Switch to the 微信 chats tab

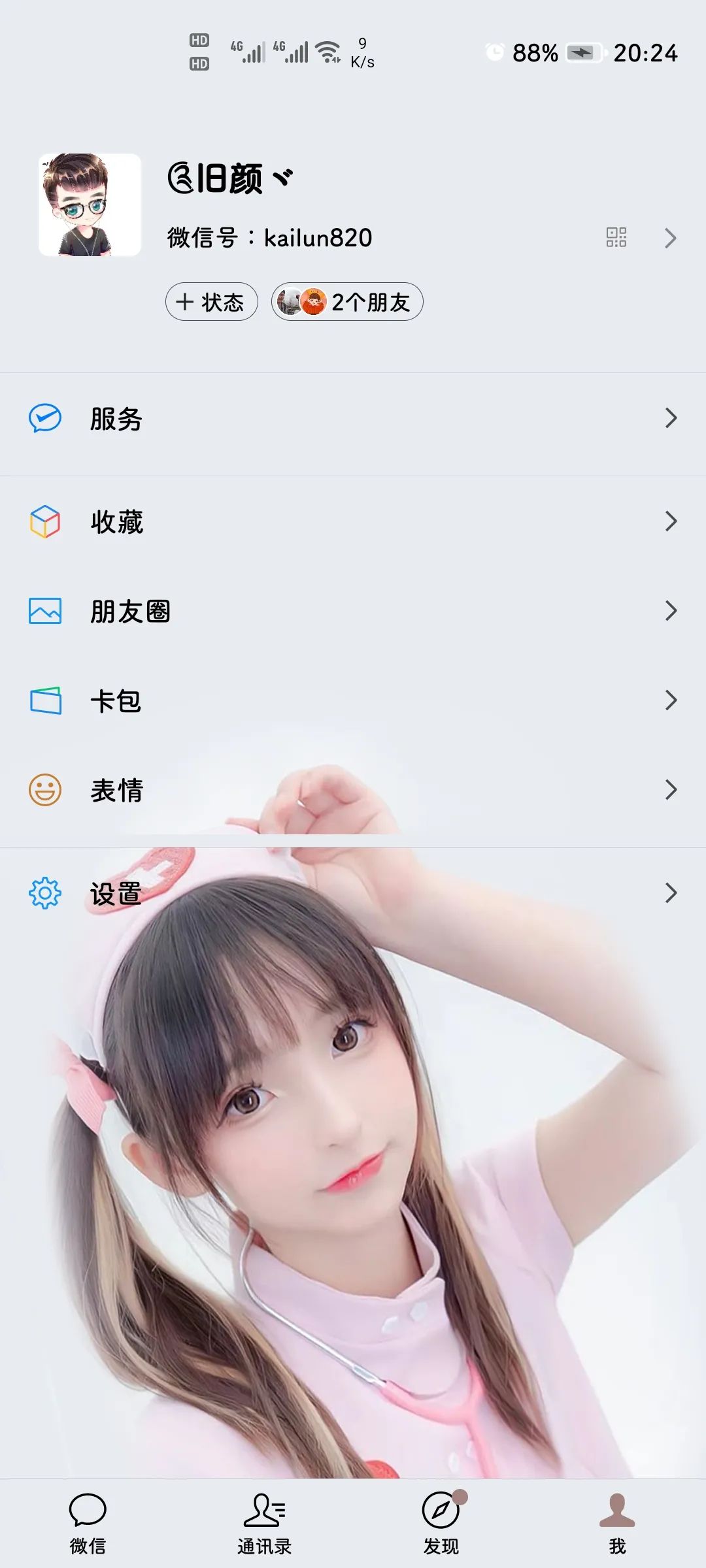[88, 1522]
